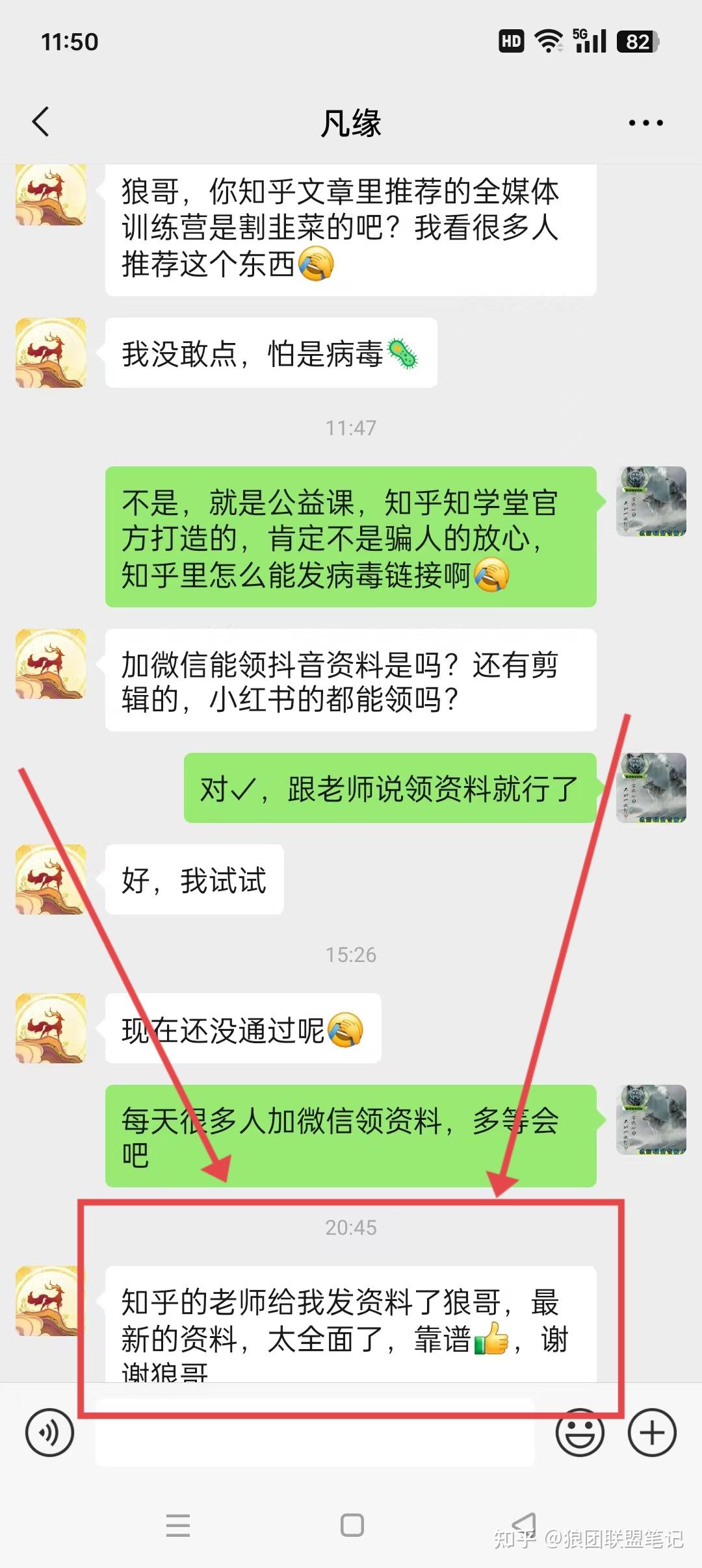Screen dimensions: 702x1568
Task: Tap the system home button
Action: pos(352,1524)
